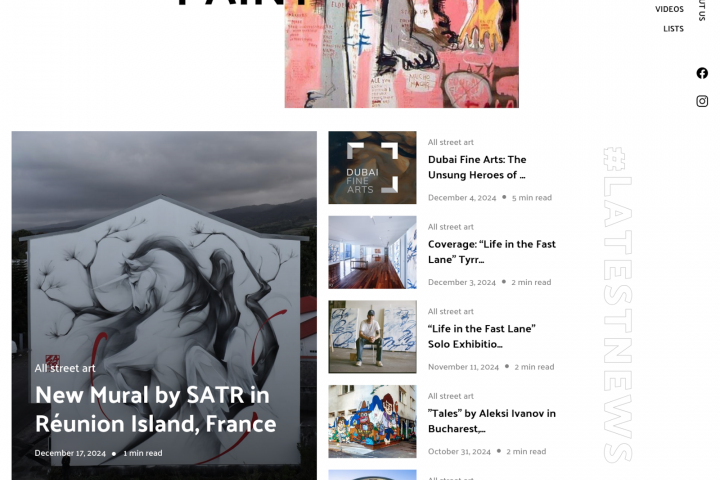The width and height of the screenshot is (720, 480).
Task: Open the Videos menu link
Action: tap(669, 9)
